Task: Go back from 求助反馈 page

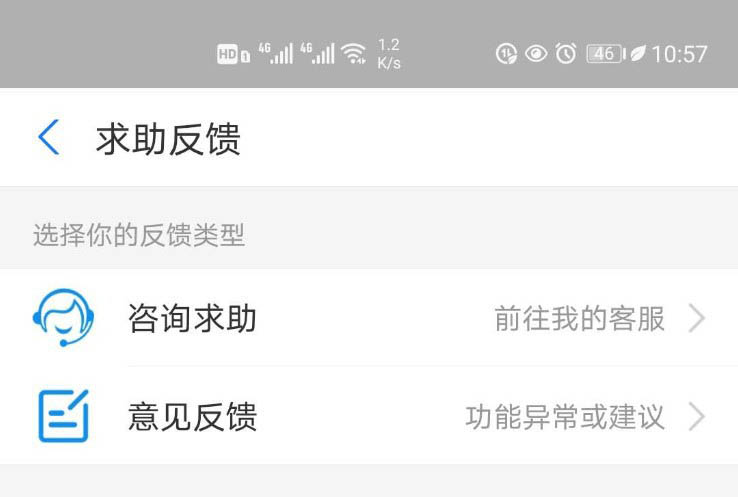Action: point(48,138)
